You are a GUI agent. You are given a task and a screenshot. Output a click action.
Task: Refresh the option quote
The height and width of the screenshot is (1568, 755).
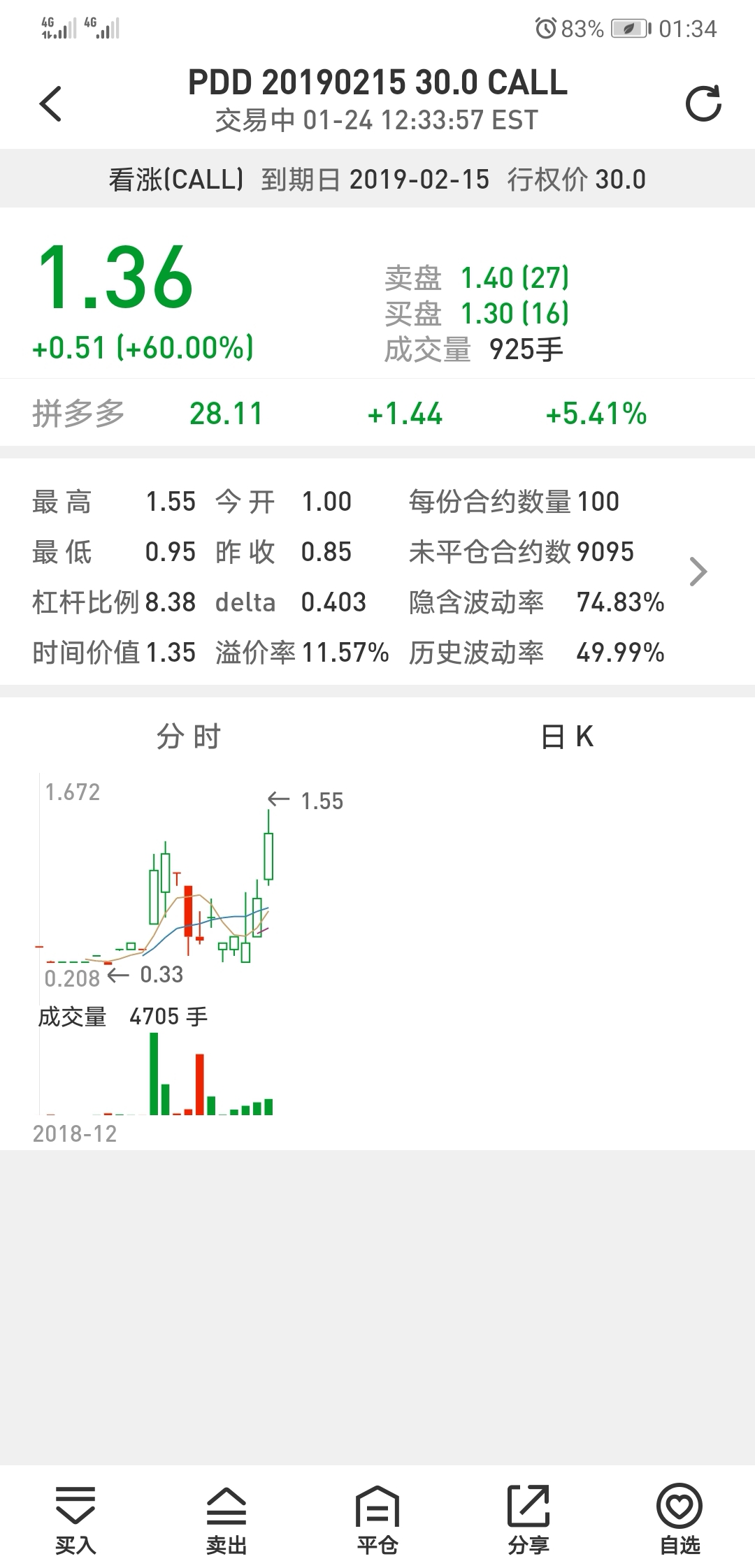[x=703, y=103]
